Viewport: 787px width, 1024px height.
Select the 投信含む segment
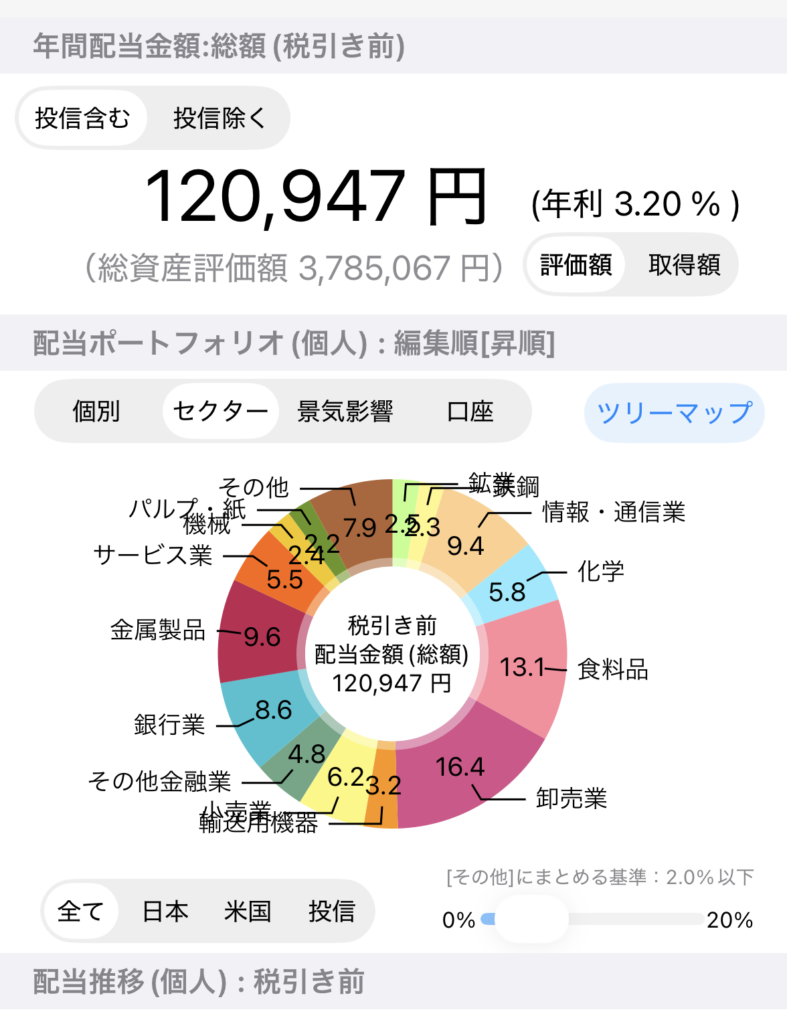(82, 118)
